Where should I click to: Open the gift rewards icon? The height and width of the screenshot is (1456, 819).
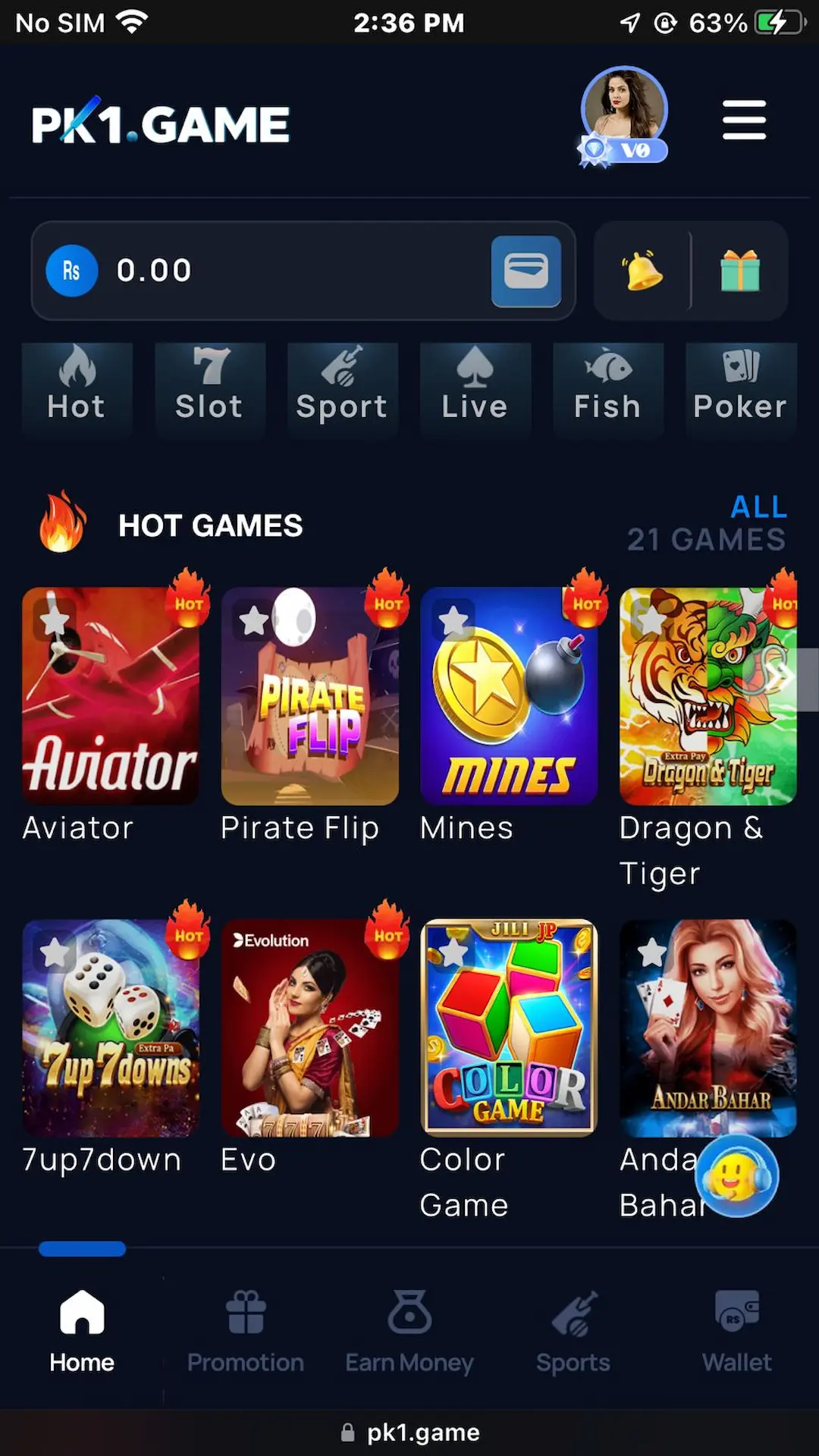(739, 271)
